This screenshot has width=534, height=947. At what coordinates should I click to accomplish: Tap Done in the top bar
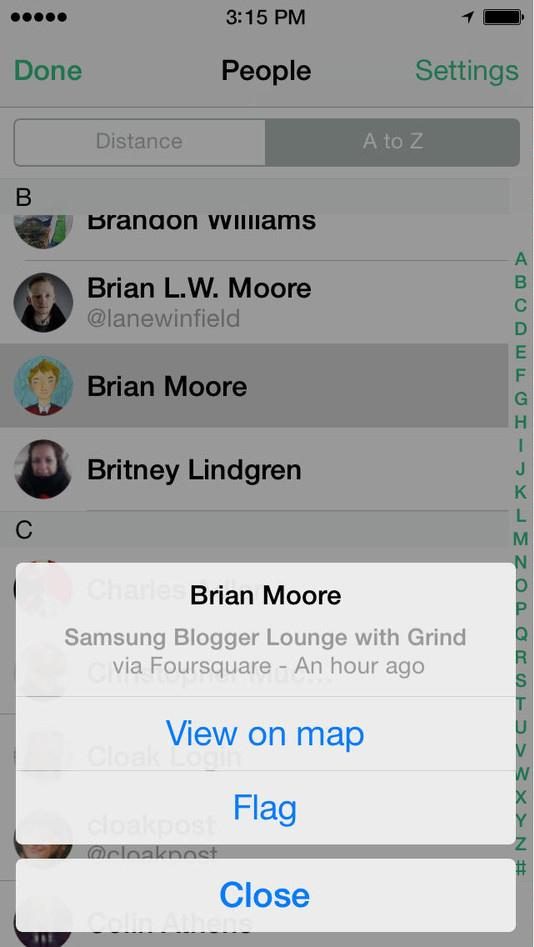[48, 71]
